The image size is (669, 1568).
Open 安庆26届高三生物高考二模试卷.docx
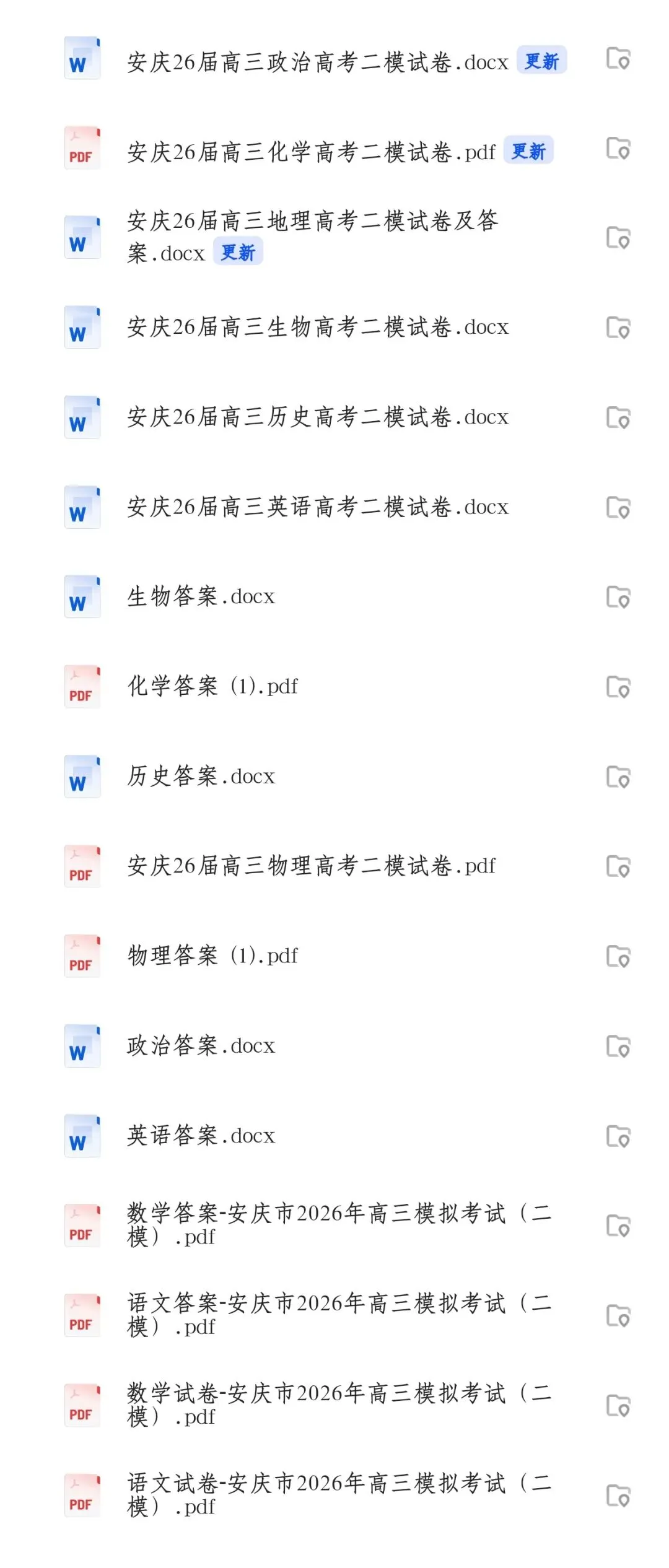(317, 327)
